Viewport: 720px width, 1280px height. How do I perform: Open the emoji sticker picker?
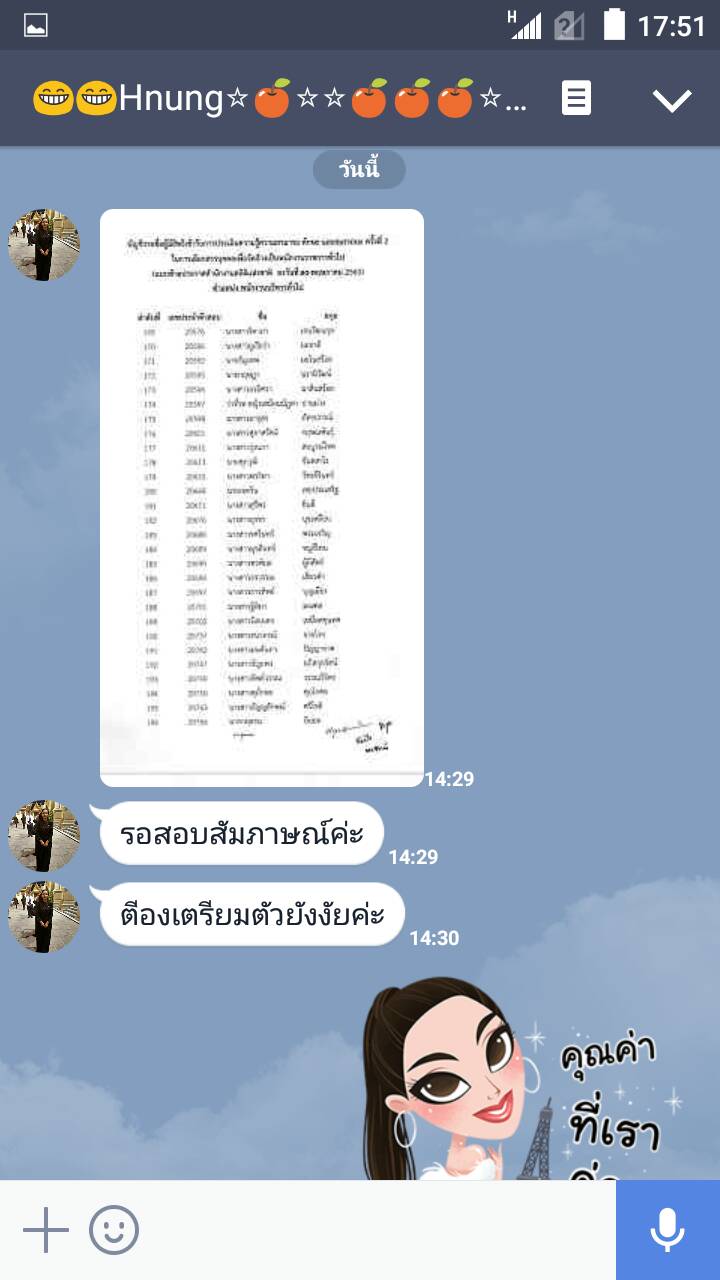pos(114,1230)
